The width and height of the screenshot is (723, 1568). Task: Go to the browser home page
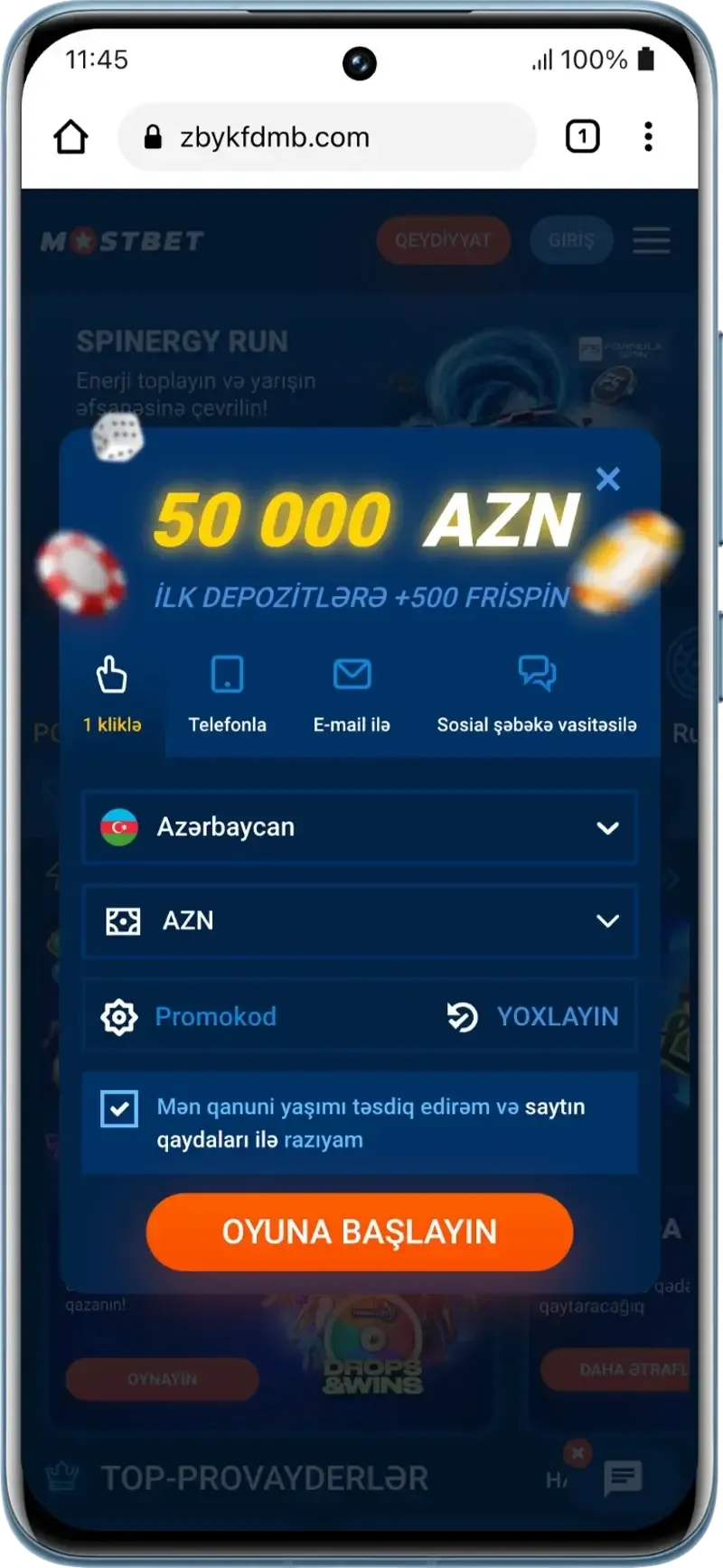[70, 137]
